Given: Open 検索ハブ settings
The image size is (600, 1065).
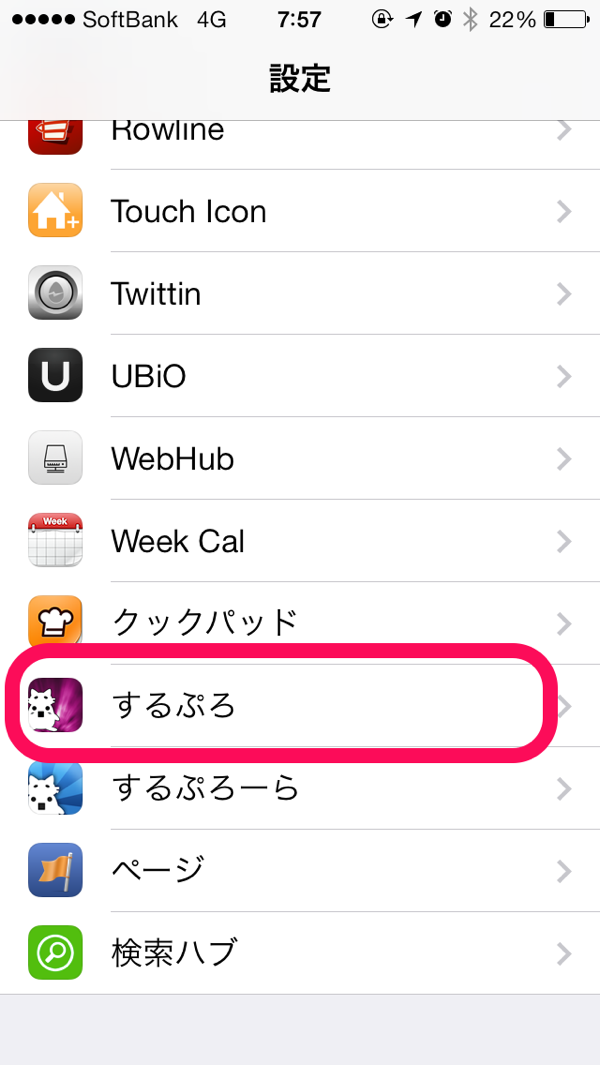Looking at the screenshot, I should [x=300, y=954].
